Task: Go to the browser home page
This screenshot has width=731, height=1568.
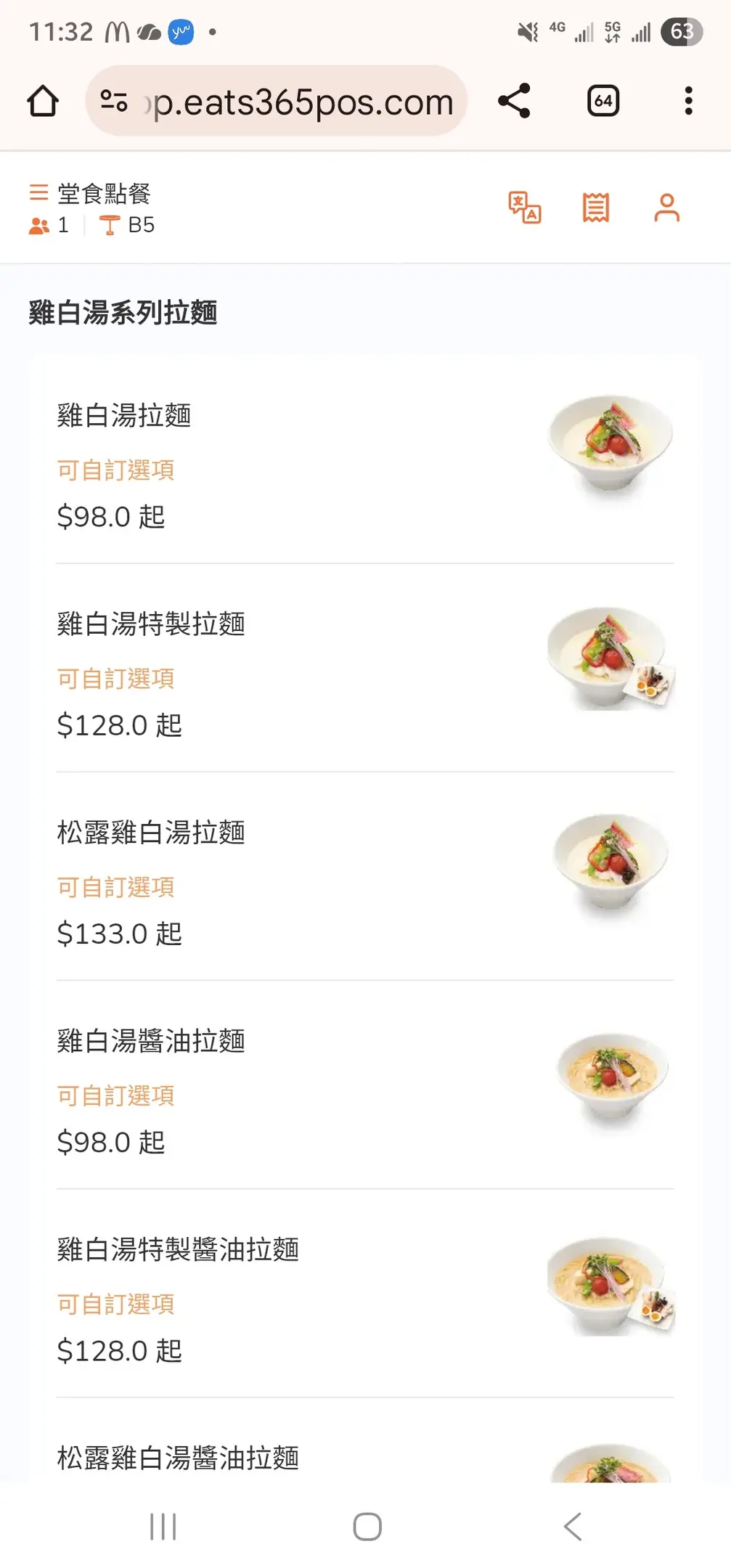Action: tap(43, 101)
